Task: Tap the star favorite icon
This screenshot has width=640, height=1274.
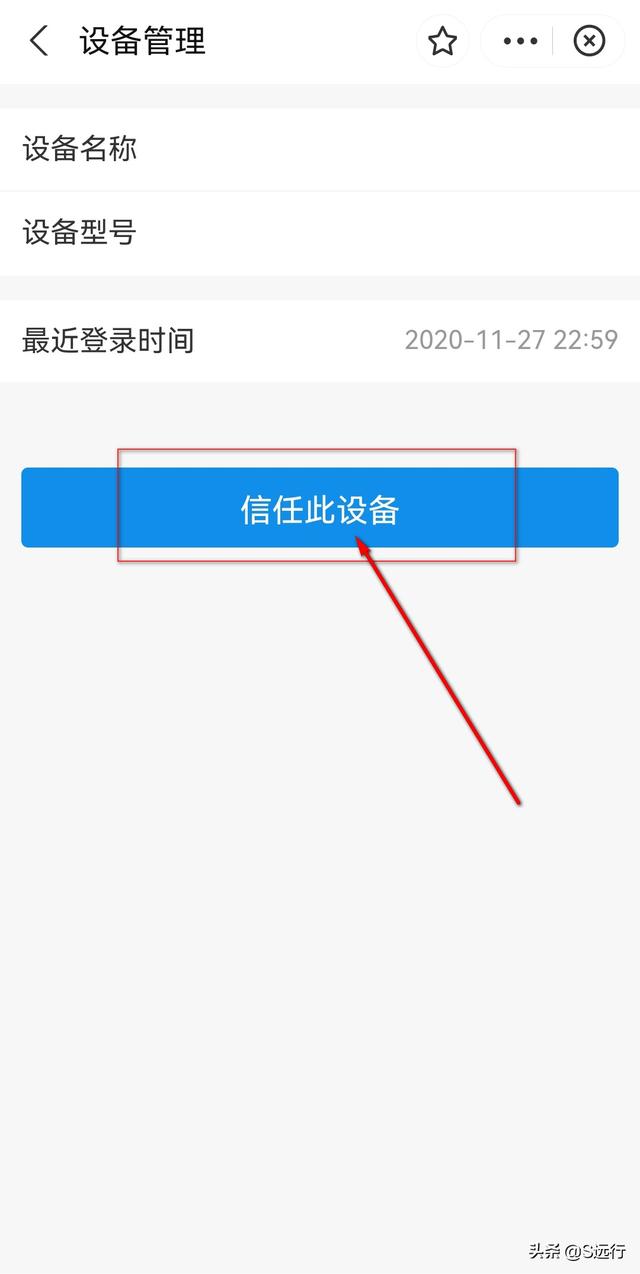Action: 442,41
